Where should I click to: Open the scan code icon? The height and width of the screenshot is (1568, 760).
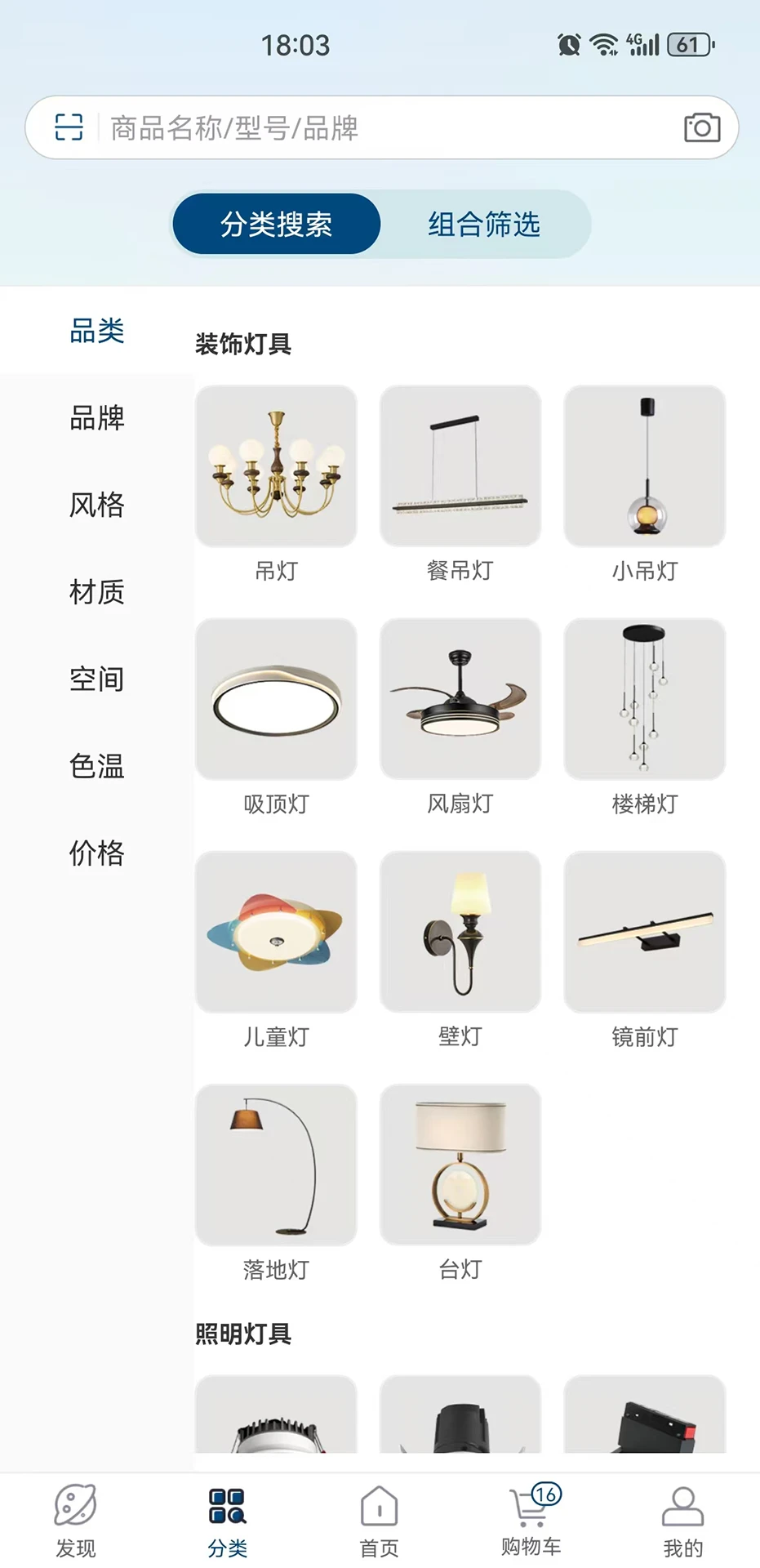point(69,127)
